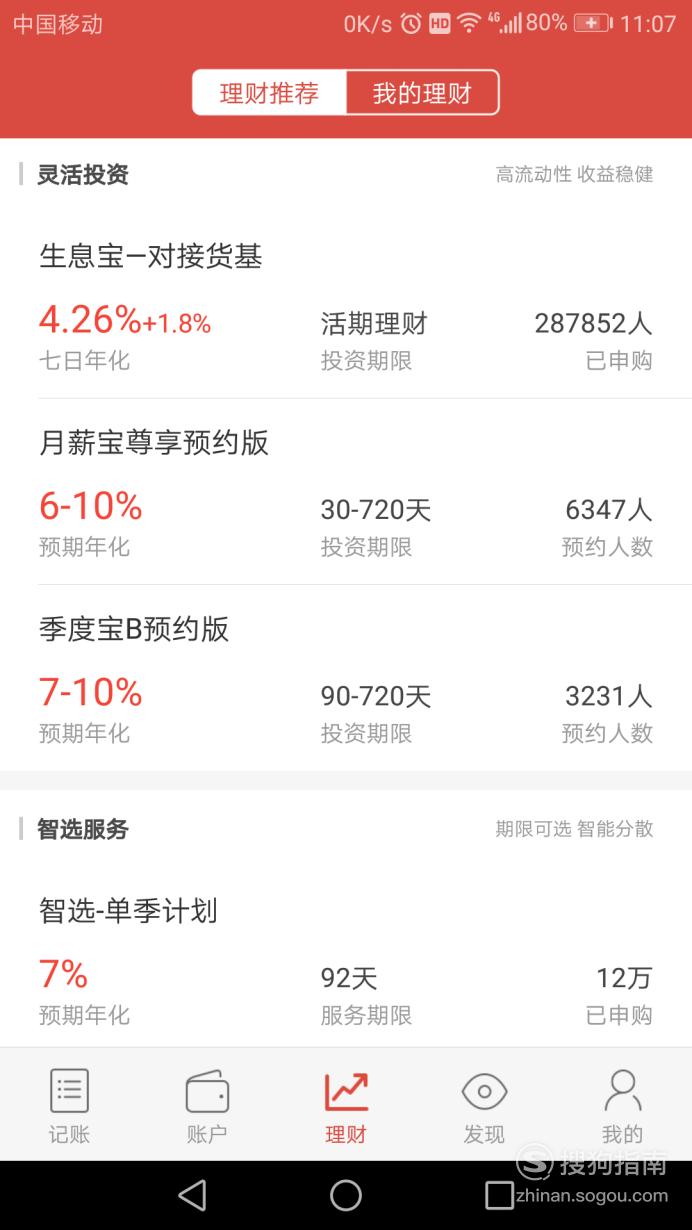Go to the 记账 bottom tab
The width and height of the screenshot is (692, 1230).
[x=69, y=1105]
